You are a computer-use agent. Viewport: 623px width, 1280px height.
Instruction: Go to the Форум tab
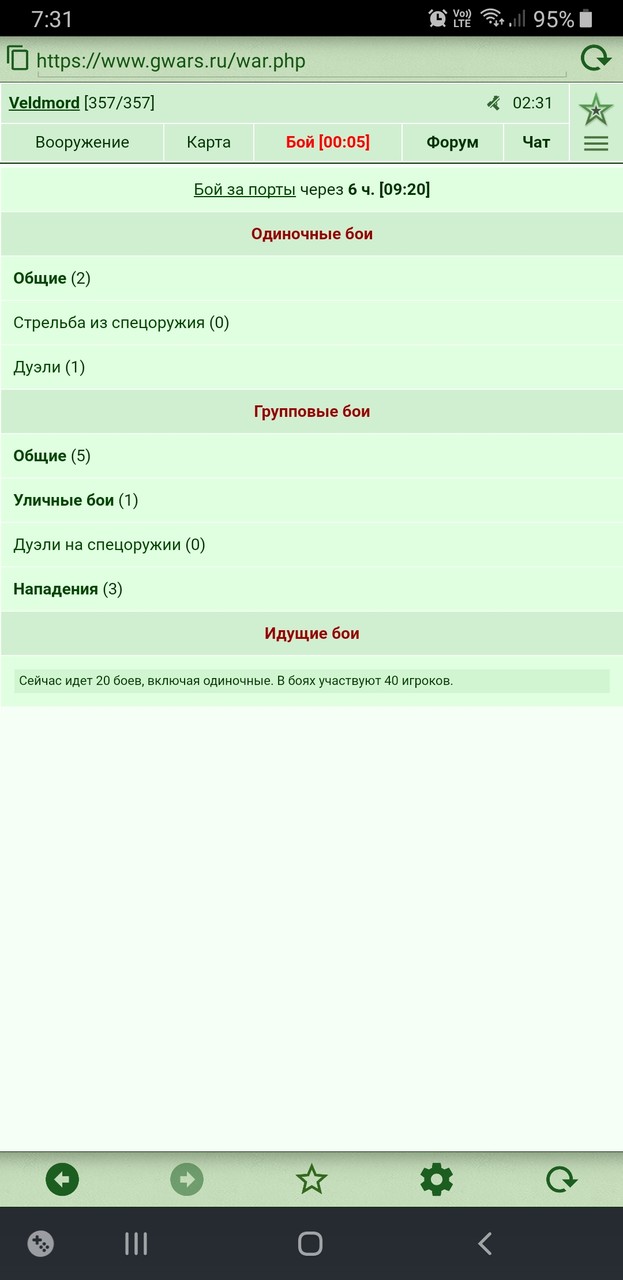click(x=452, y=142)
